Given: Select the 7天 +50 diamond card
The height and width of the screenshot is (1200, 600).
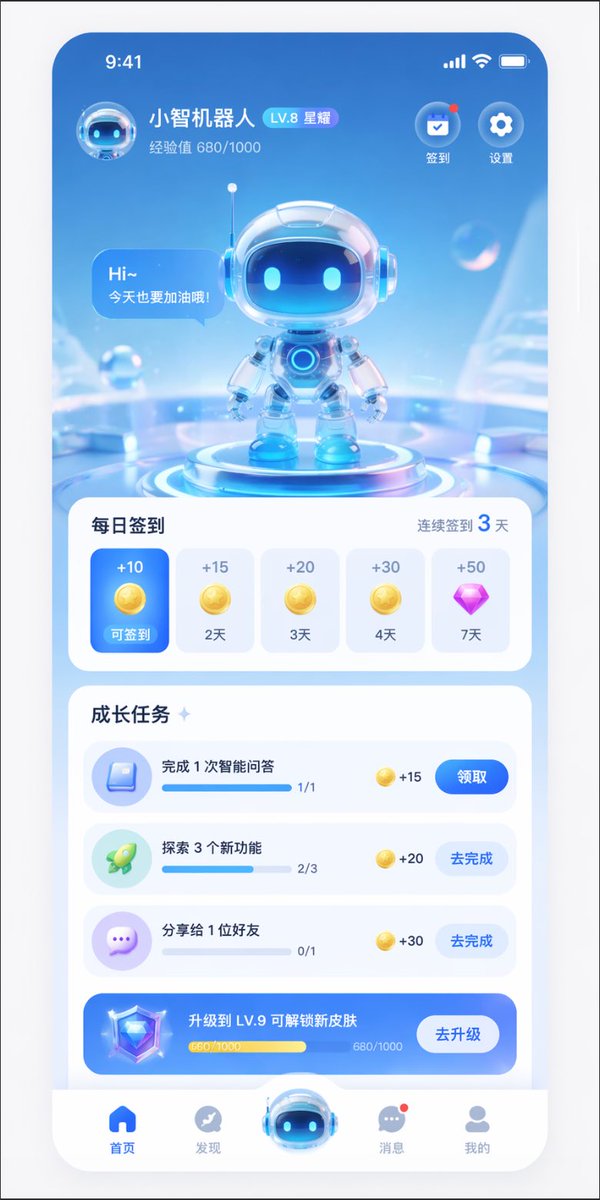Looking at the screenshot, I should [470, 600].
